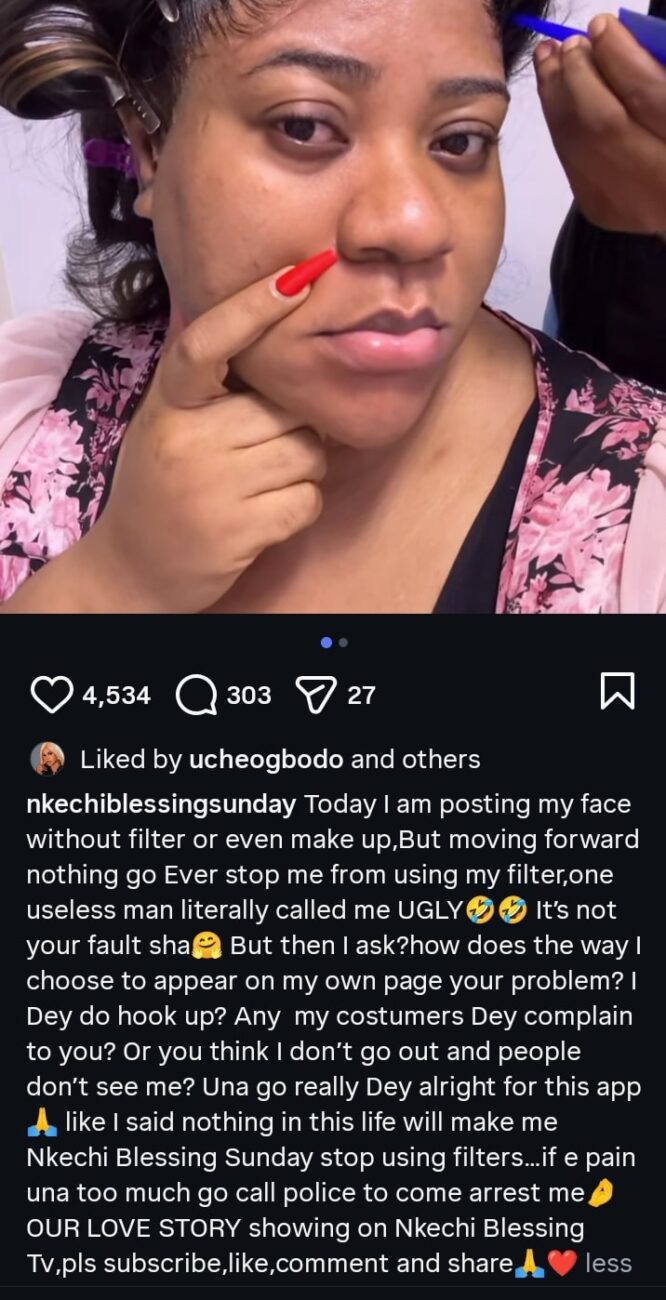The height and width of the screenshot is (1300, 666).
Task: Share the post via the send icon
Action: pyautogui.click(x=315, y=694)
